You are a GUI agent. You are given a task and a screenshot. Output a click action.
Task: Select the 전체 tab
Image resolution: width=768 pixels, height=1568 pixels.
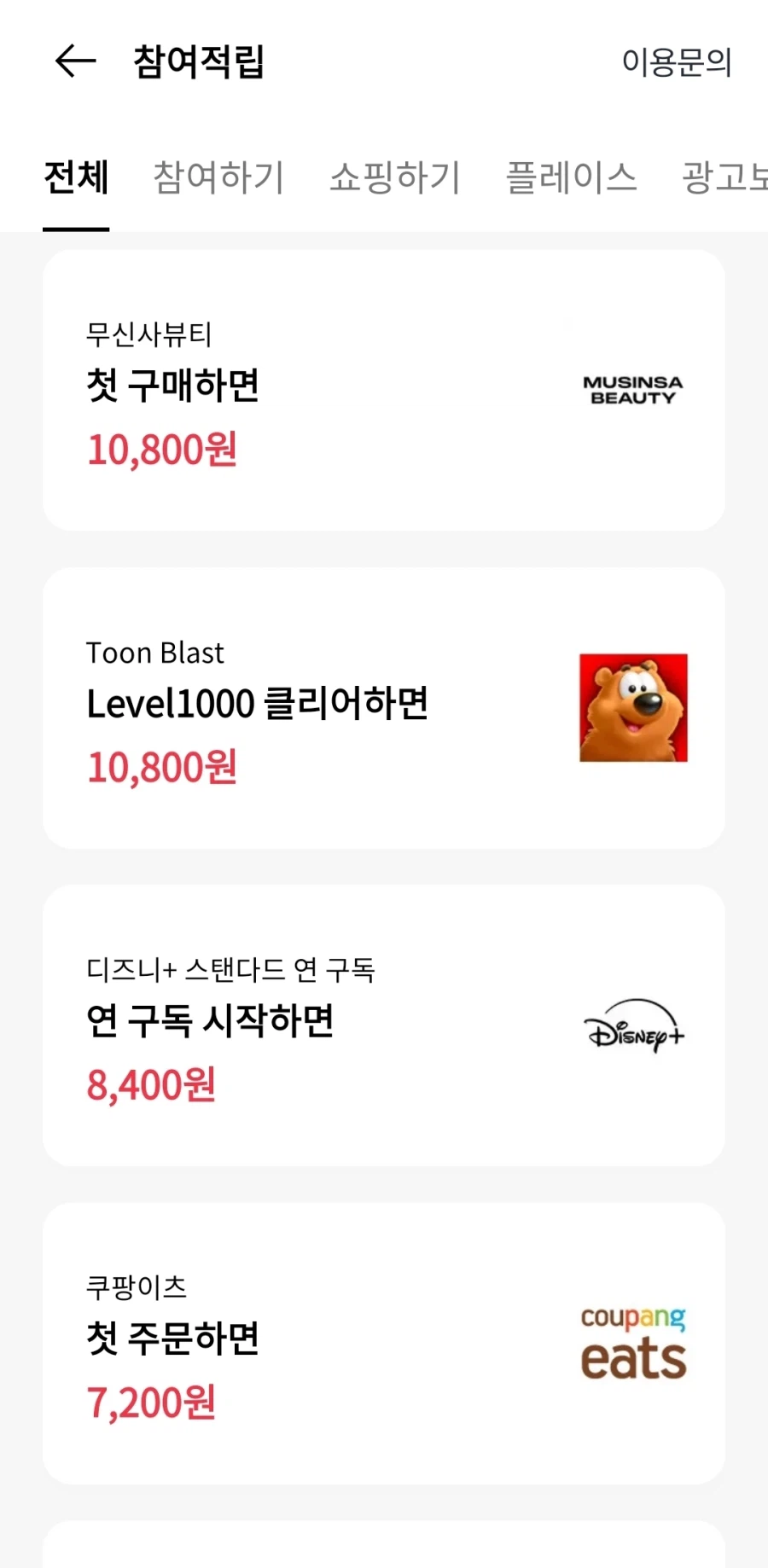pyautogui.click(x=76, y=177)
